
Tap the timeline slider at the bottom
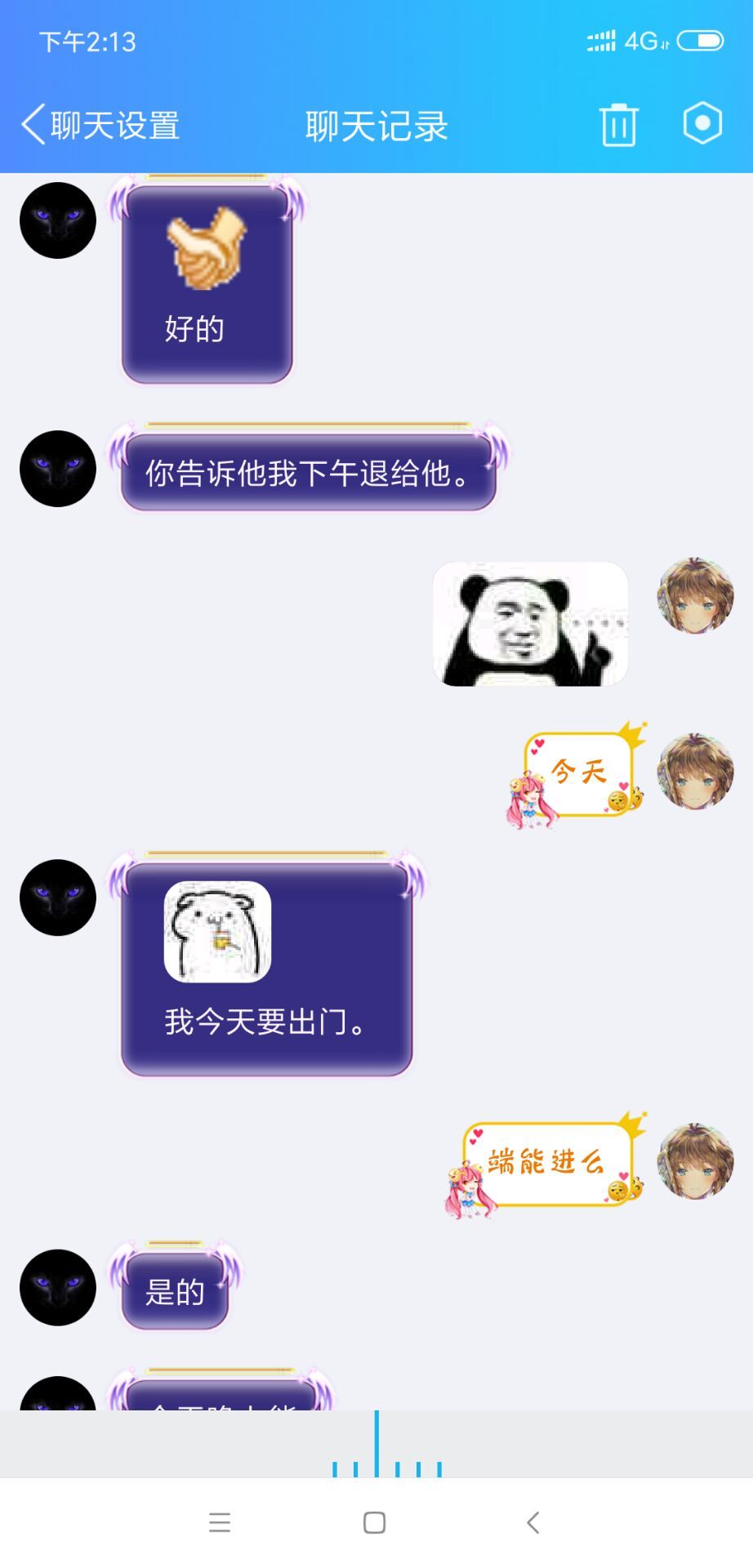coord(376,1444)
